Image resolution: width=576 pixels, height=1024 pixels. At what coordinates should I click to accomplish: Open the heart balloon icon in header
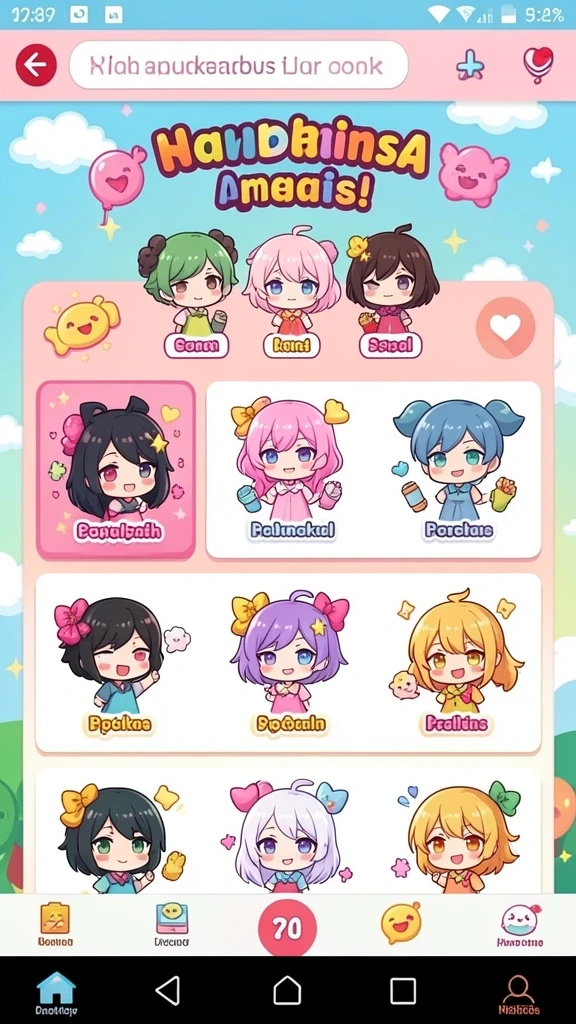pos(538,65)
